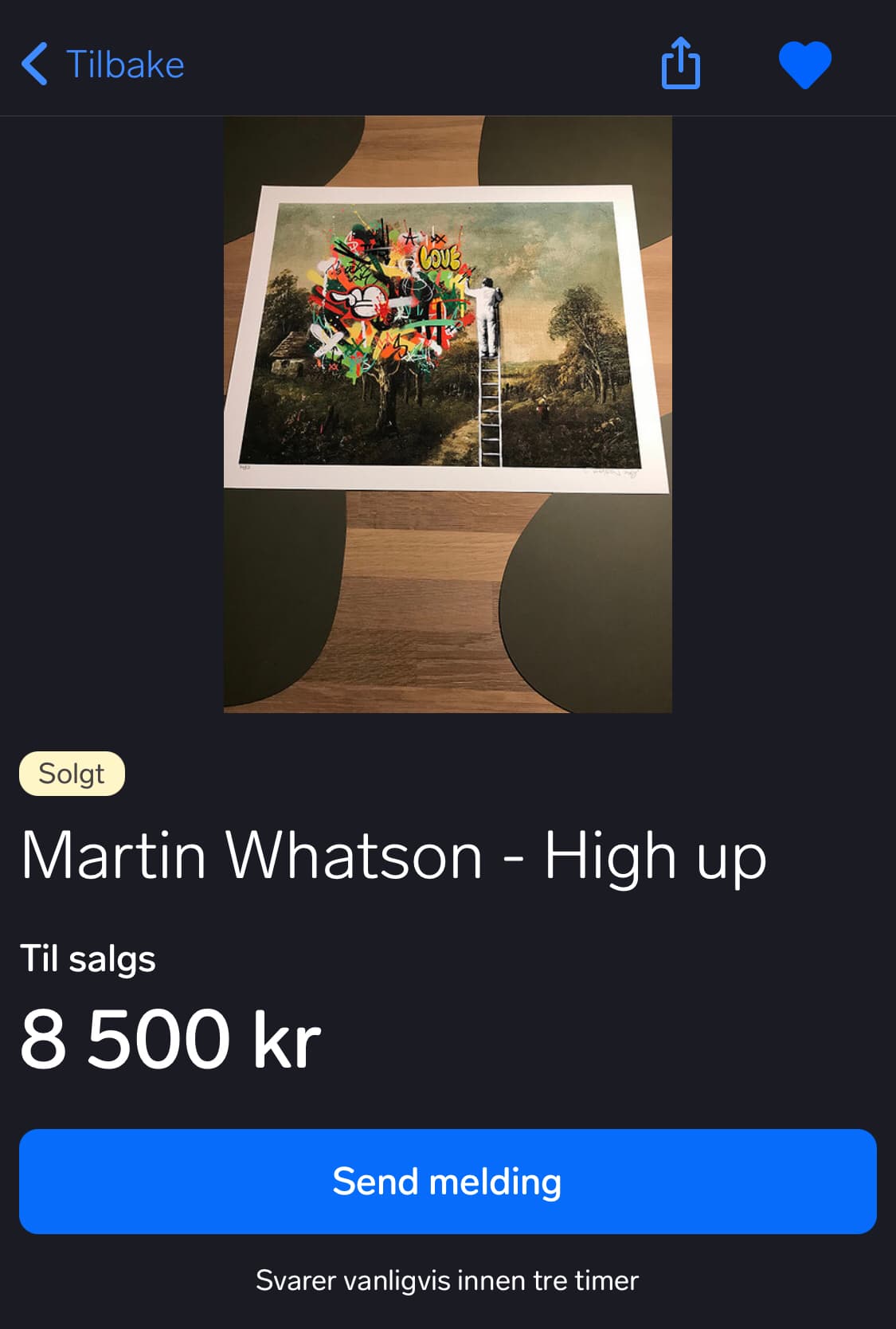
Task: Open the Martin Whatson print photo
Action: coord(448,414)
